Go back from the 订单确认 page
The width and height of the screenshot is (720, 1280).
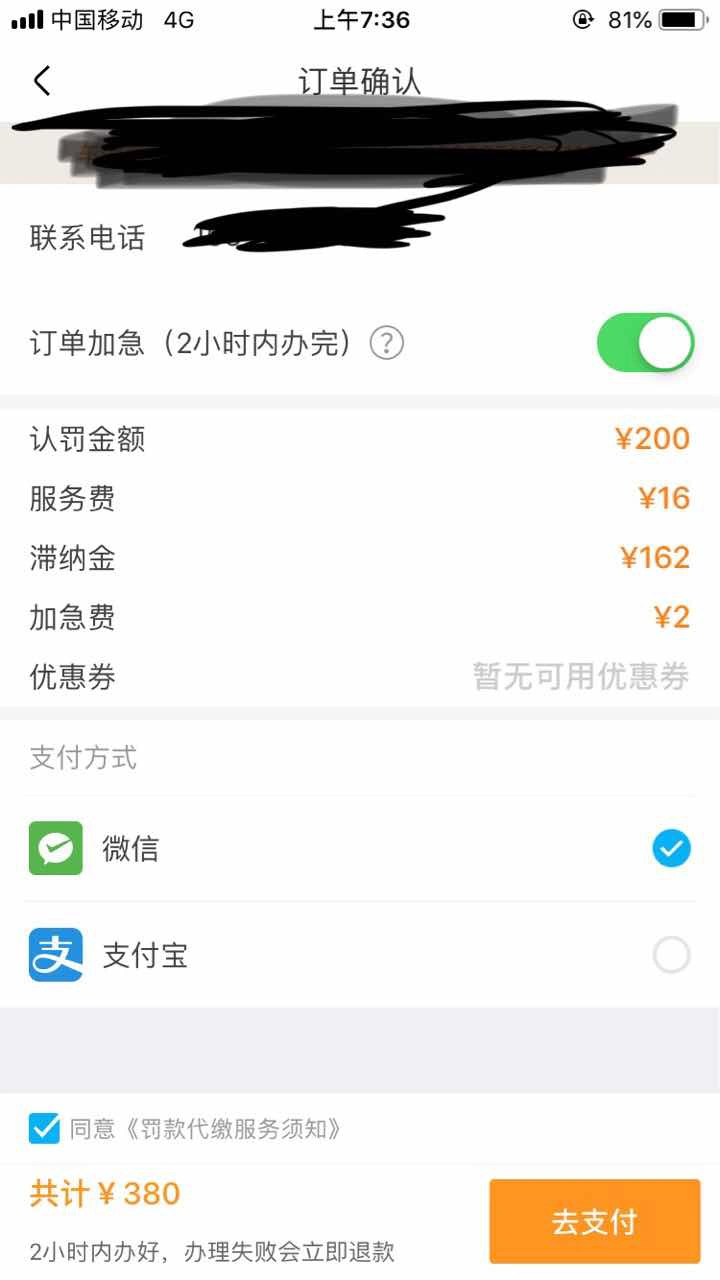42,81
